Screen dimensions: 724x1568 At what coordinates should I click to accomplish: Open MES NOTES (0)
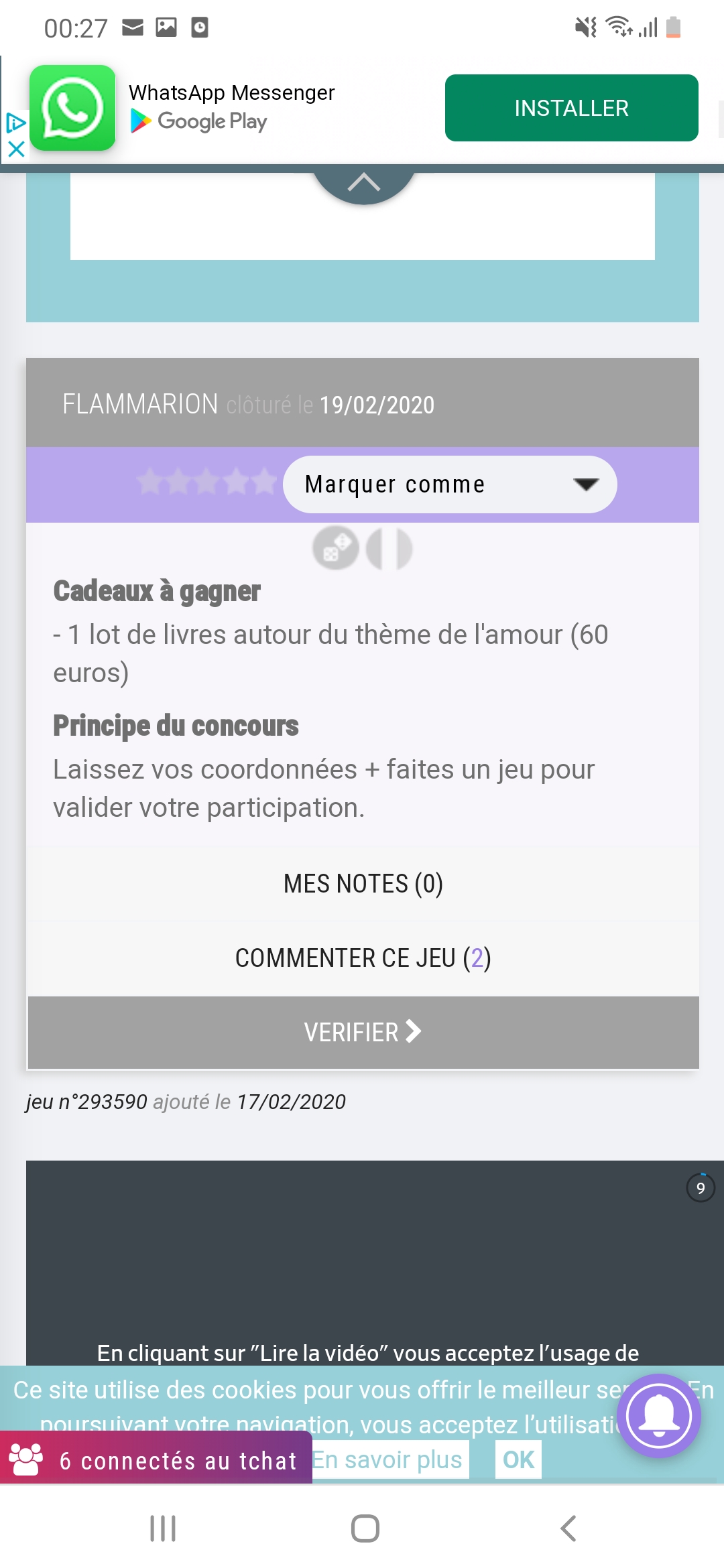tap(363, 883)
